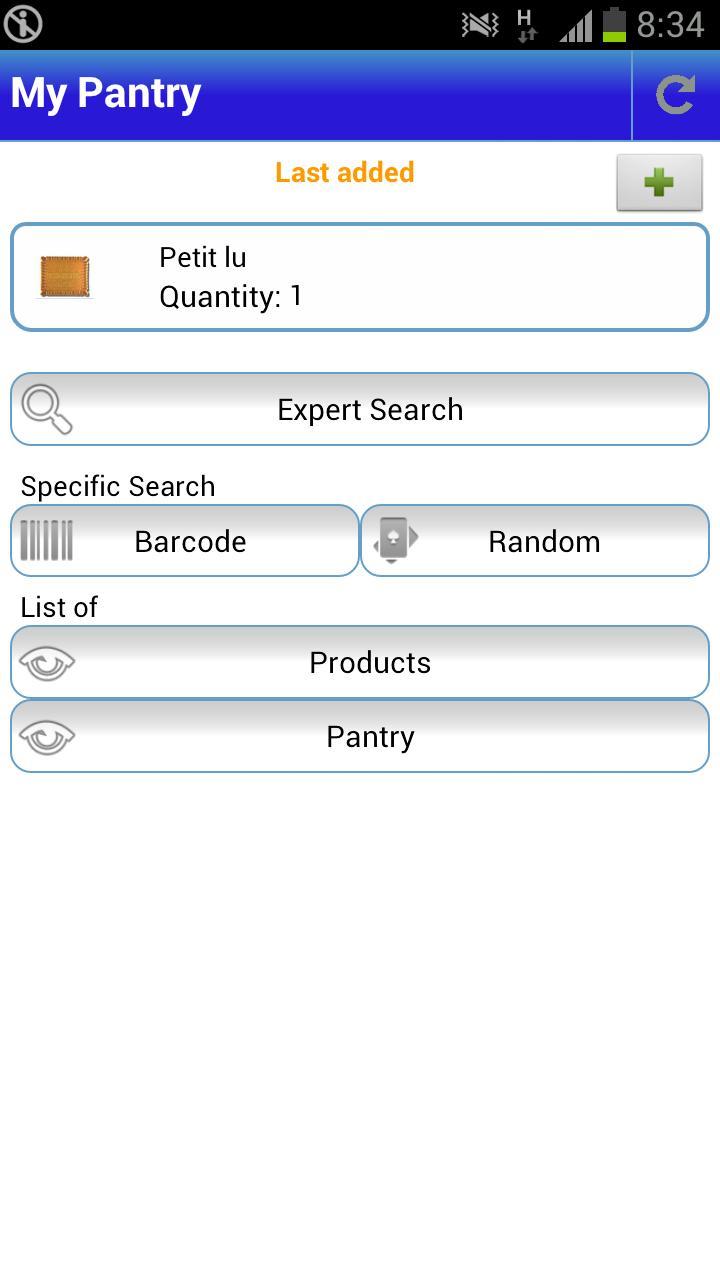Launch Expert Search
720x1280 pixels.
[360, 408]
